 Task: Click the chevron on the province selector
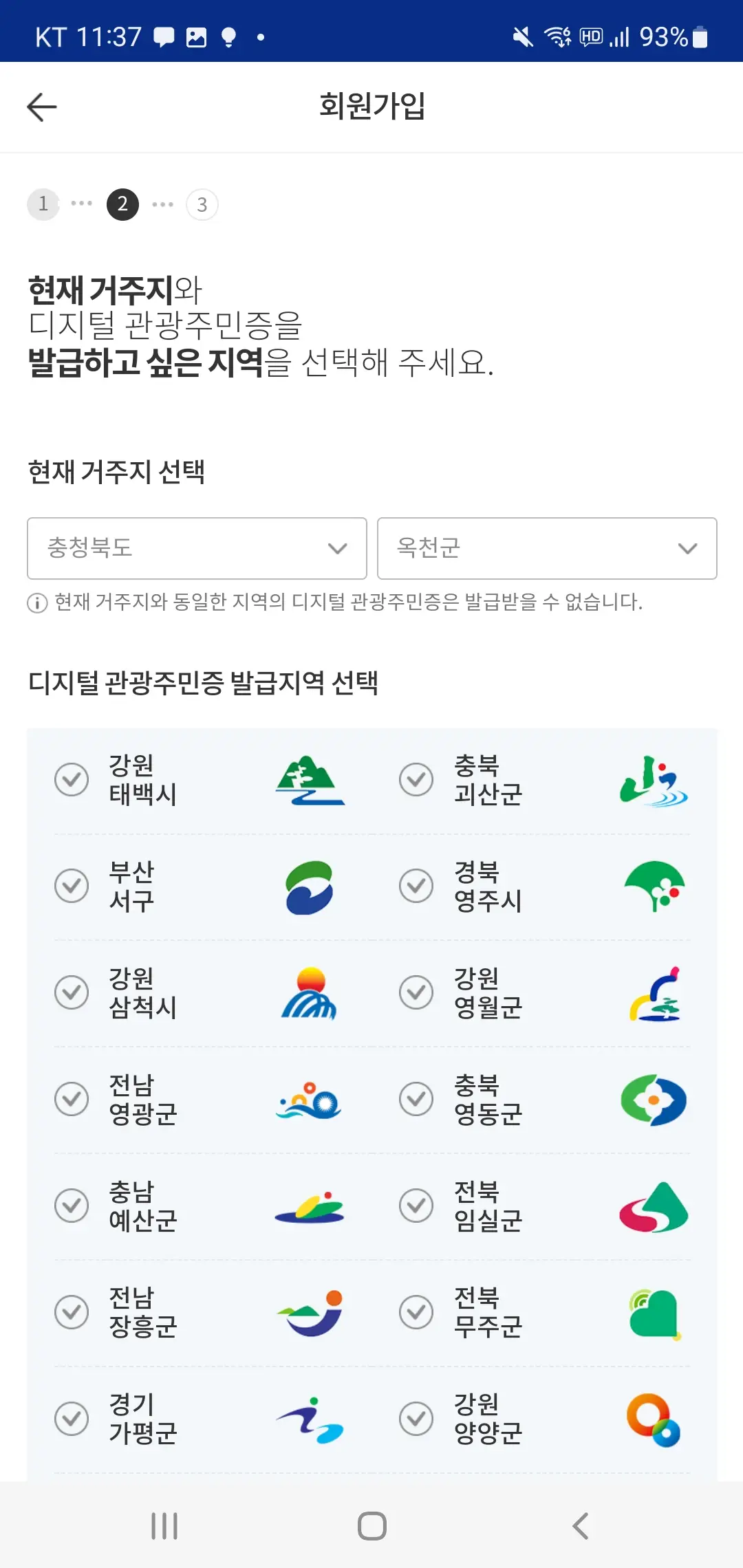pos(336,548)
